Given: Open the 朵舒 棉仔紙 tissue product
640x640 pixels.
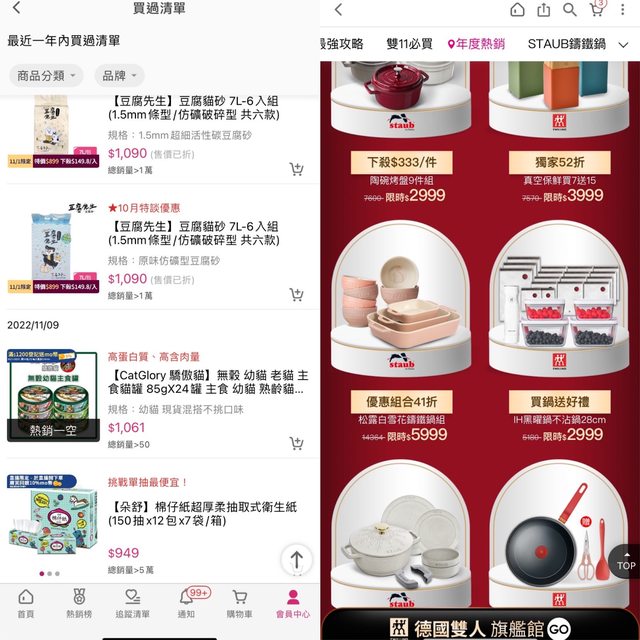Looking at the screenshot, I should click(x=209, y=512).
